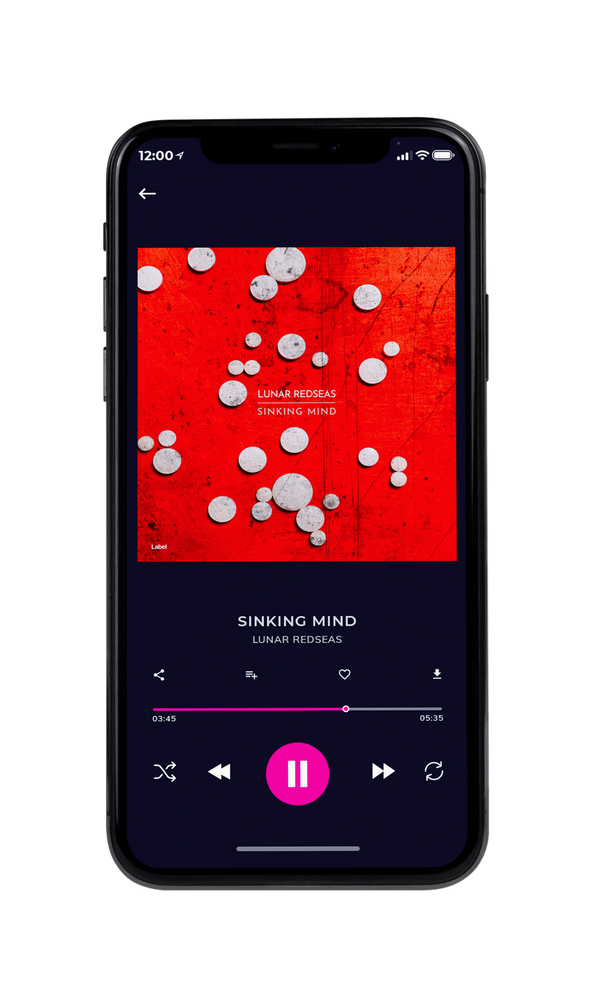Image resolution: width=600 pixels, height=1000 pixels.
Task: Go back using the top arrow
Action: coord(147,194)
